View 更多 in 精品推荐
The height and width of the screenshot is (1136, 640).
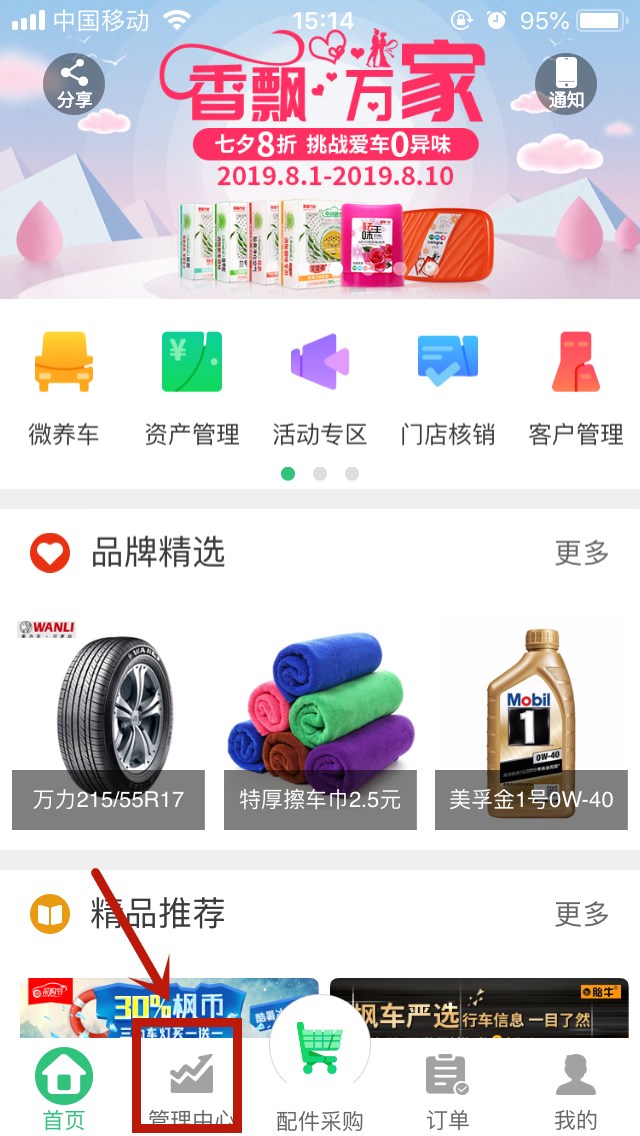point(582,913)
